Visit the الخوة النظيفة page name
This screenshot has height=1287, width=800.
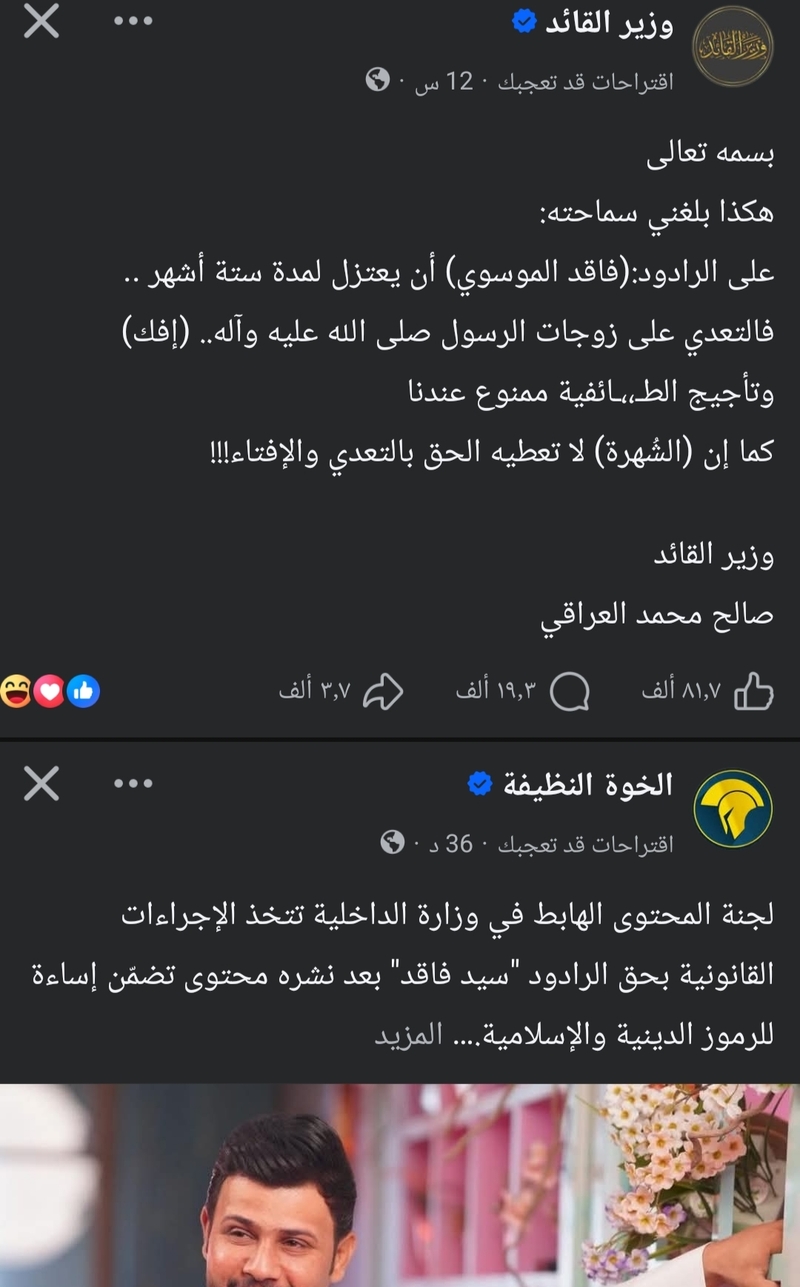586,786
